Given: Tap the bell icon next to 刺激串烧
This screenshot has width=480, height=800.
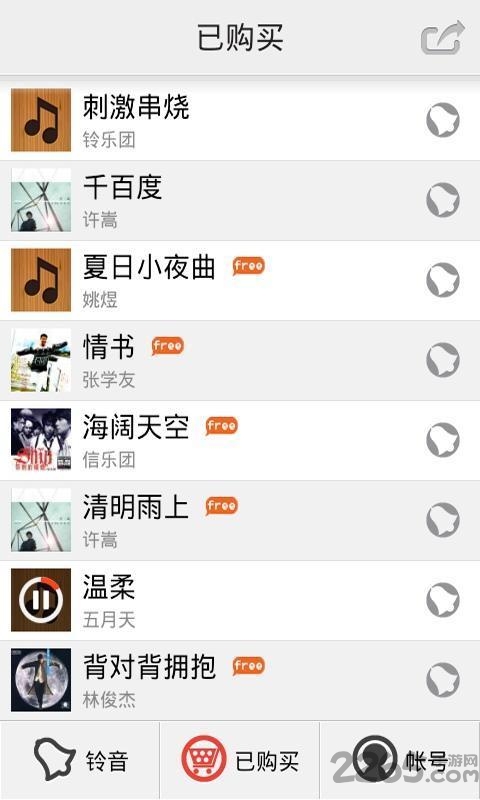Looking at the screenshot, I should pyautogui.click(x=443, y=120).
